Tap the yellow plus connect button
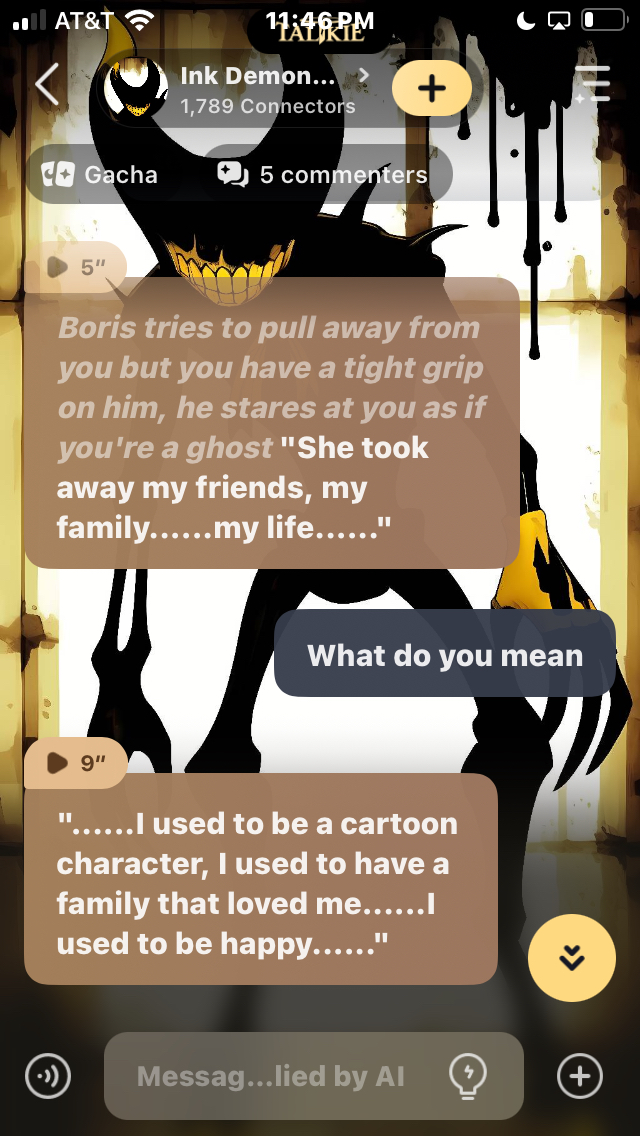The image size is (640, 1136). click(431, 88)
